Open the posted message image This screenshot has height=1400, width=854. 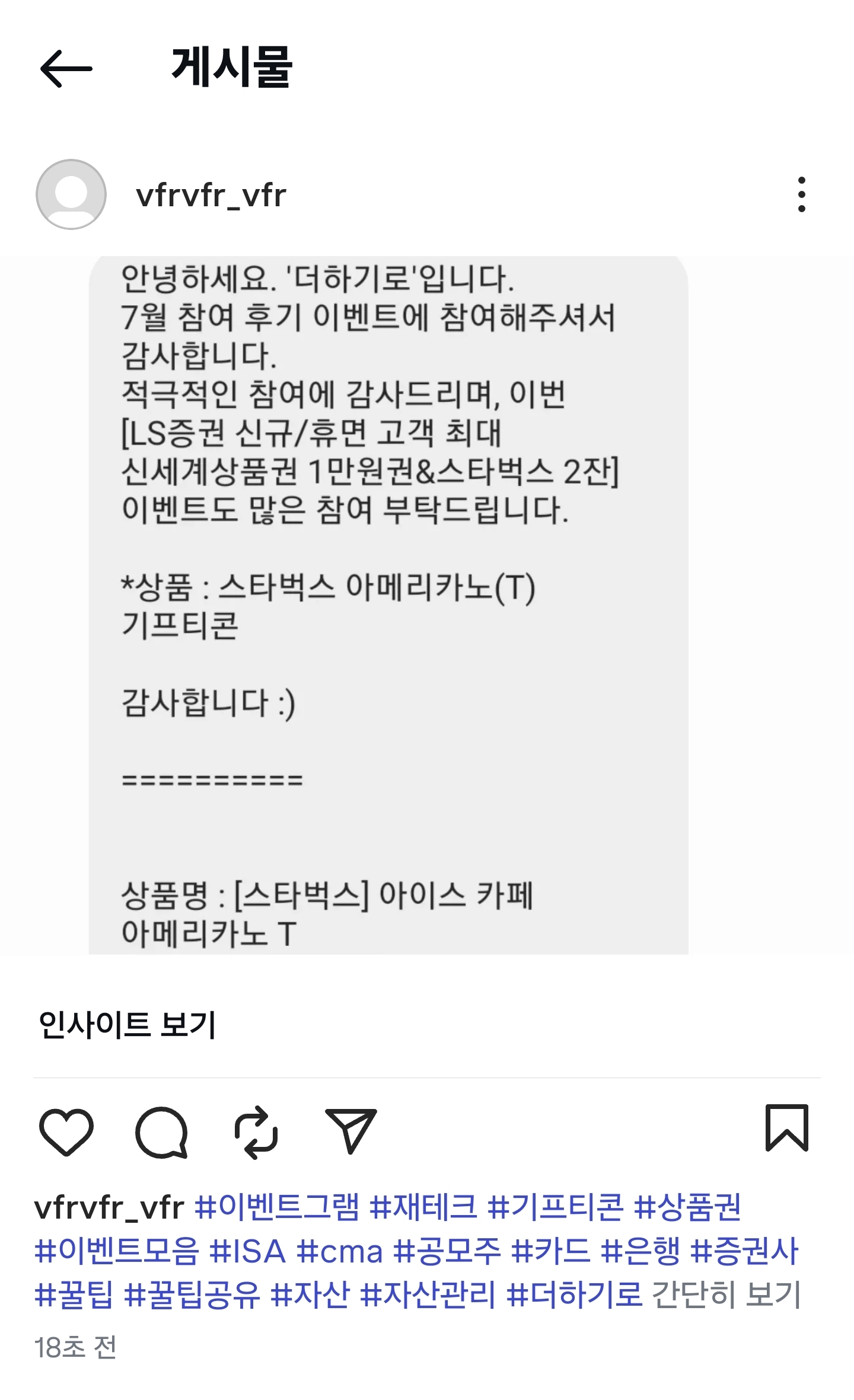[388, 605]
